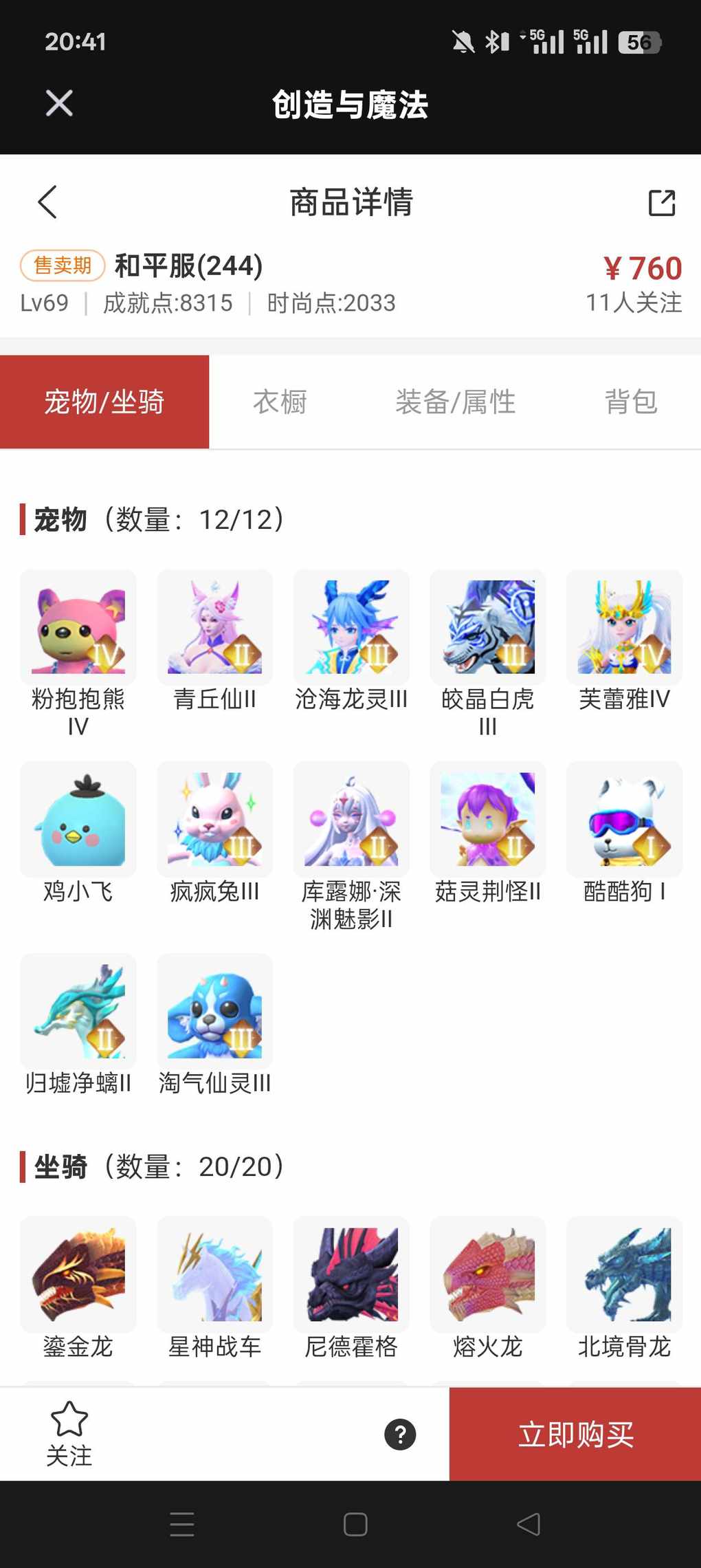The height and width of the screenshot is (1568, 701).
Task: Close the 创造与魔法 page
Action: (59, 104)
